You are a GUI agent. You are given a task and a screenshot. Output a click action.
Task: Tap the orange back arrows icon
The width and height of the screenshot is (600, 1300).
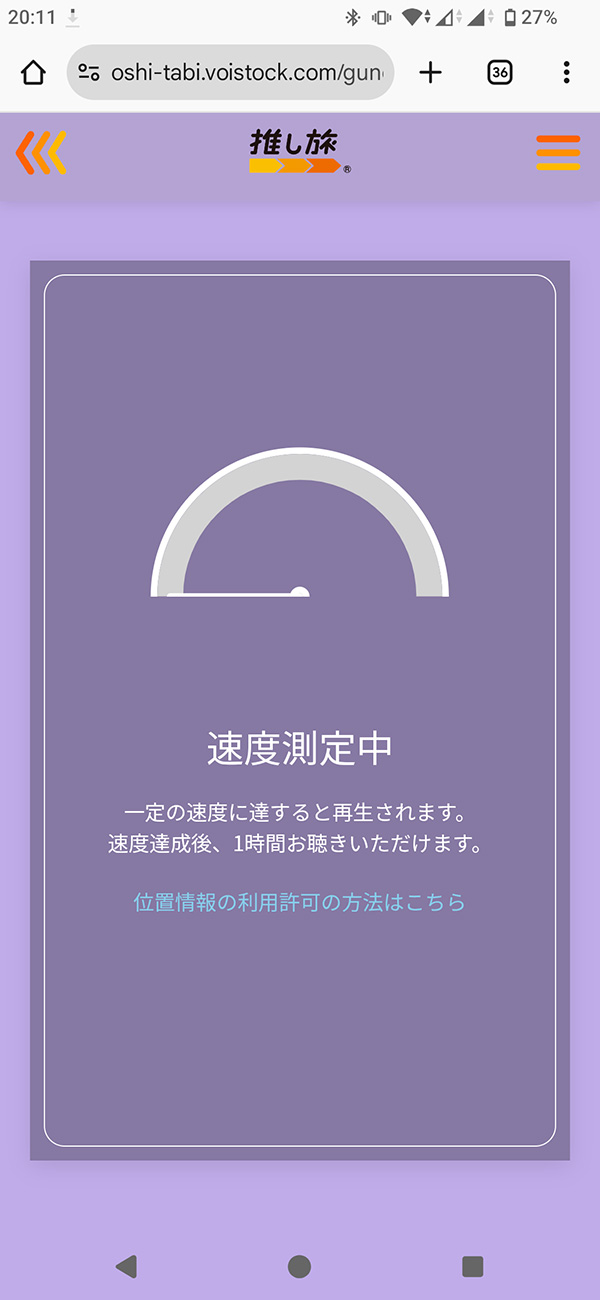(x=41, y=153)
